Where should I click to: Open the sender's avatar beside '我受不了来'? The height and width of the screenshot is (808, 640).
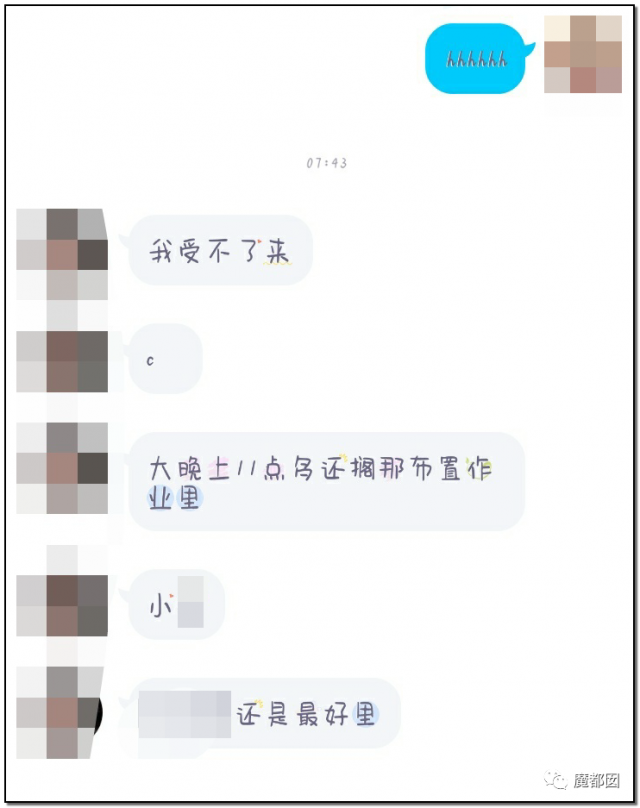(63, 253)
